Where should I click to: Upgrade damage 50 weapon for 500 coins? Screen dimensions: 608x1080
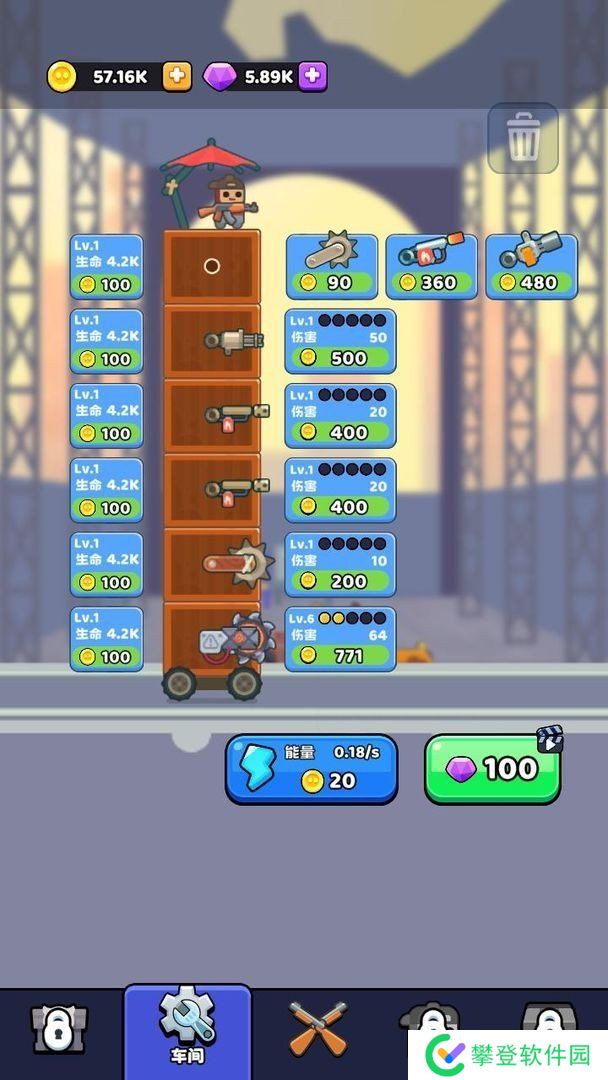tap(340, 341)
